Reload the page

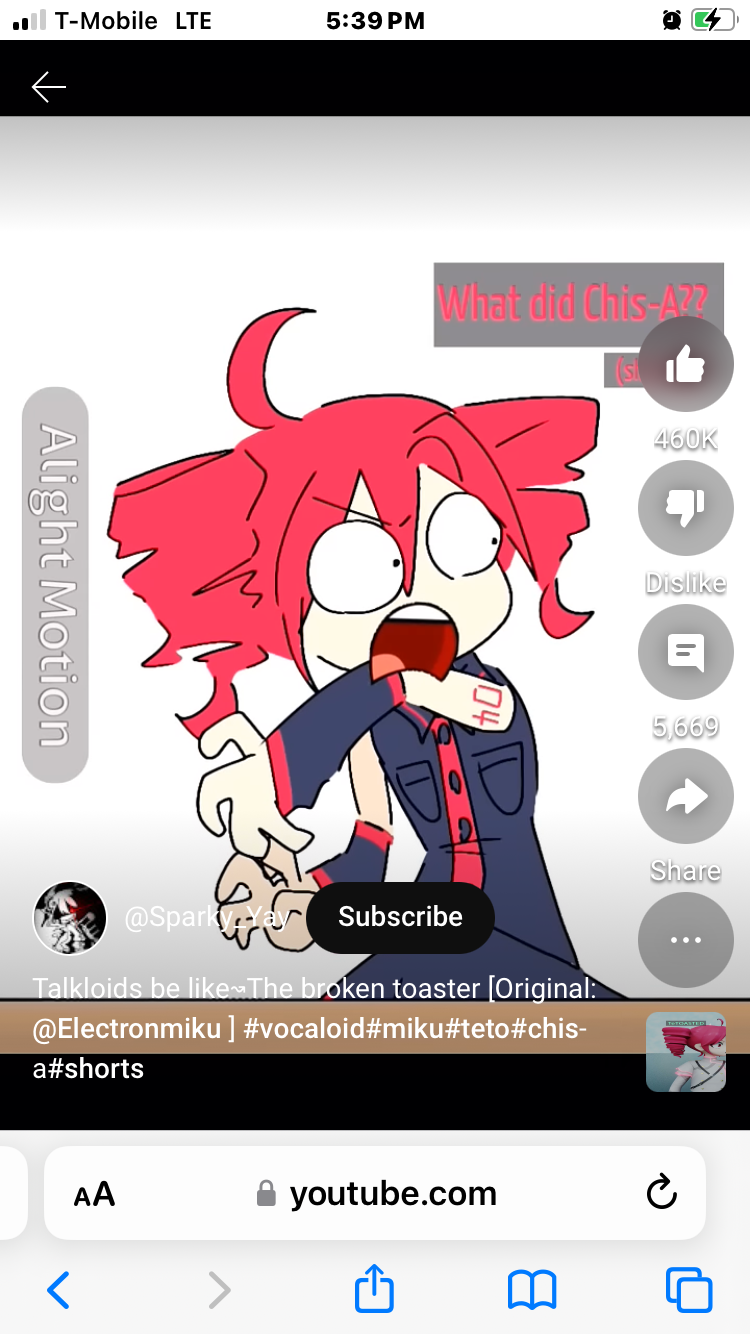(x=661, y=1193)
